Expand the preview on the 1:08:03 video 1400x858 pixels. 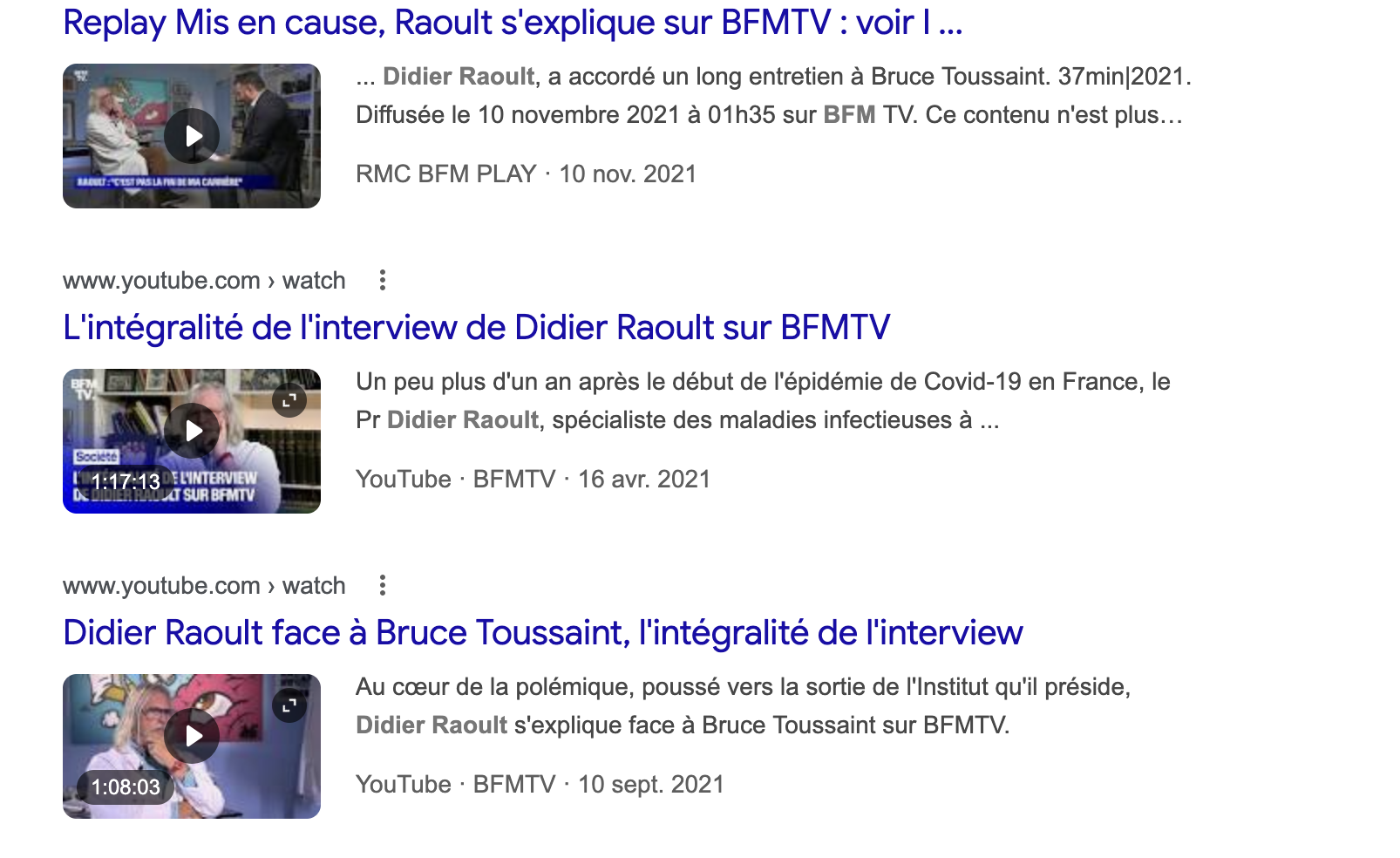(289, 705)
